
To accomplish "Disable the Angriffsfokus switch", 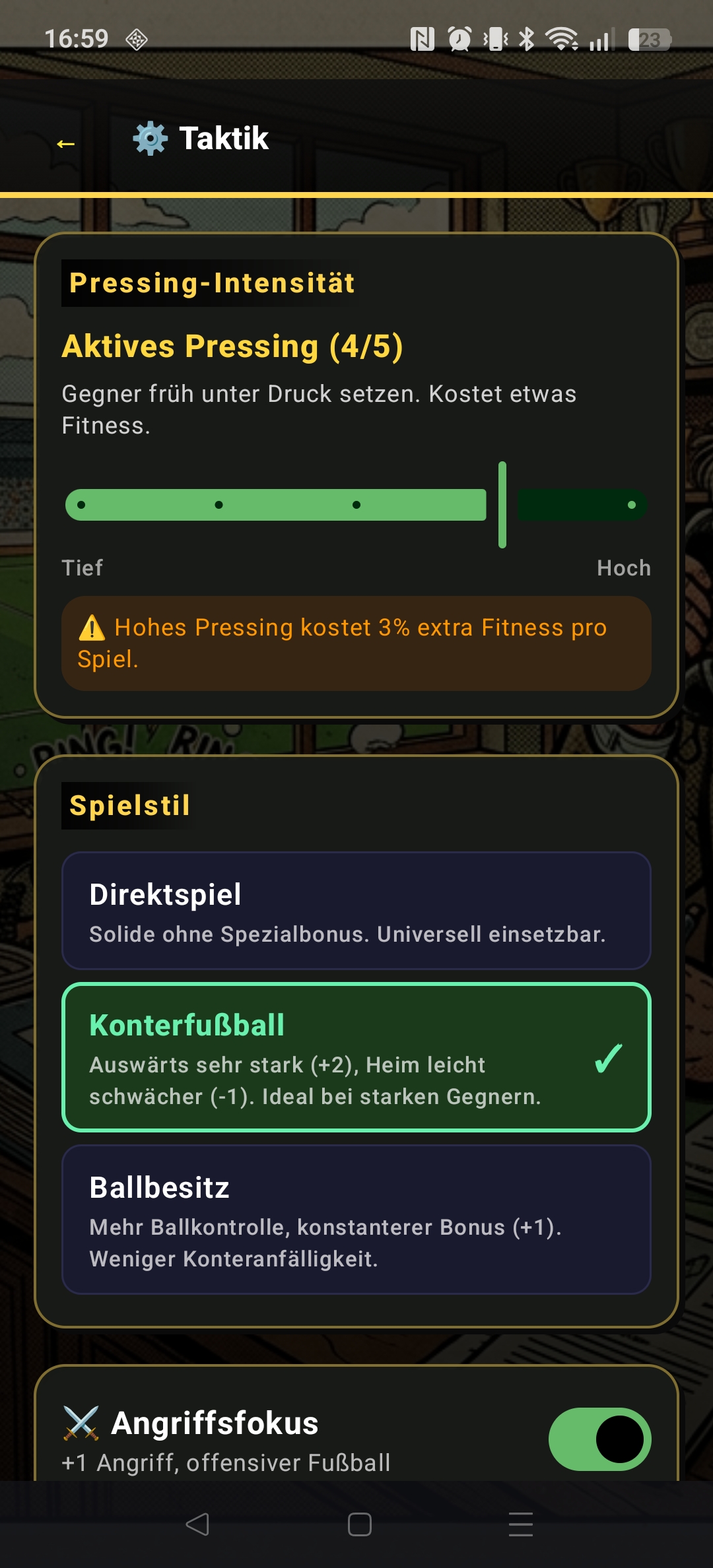I will tap(599, 1439).
